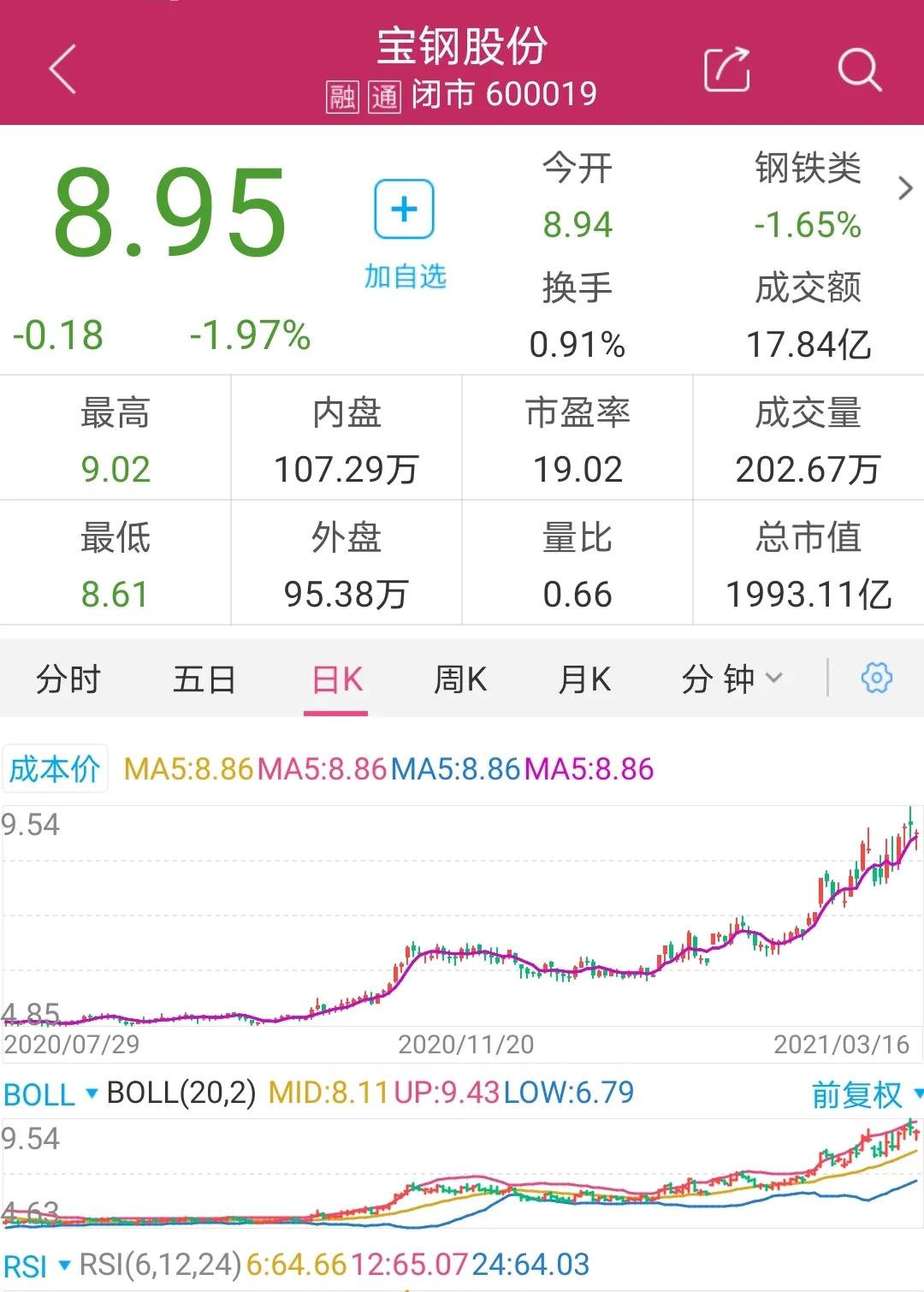This screenshot has height=1292, width=924.
Task: Change 前复权 price adjustment mode
Action: click(x=866, y=1094)
